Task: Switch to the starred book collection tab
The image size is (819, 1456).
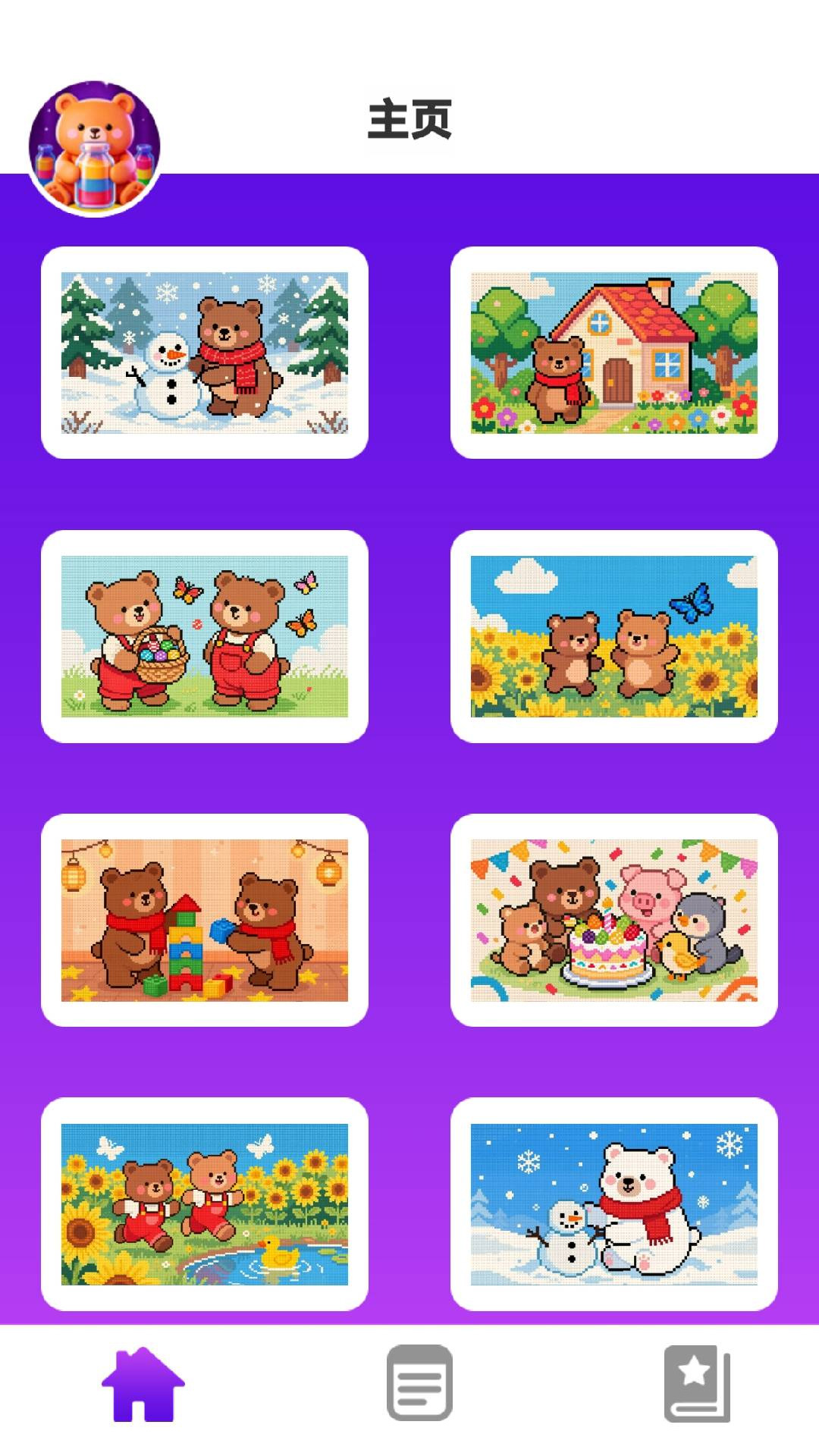Action: tap(697, 1383)
